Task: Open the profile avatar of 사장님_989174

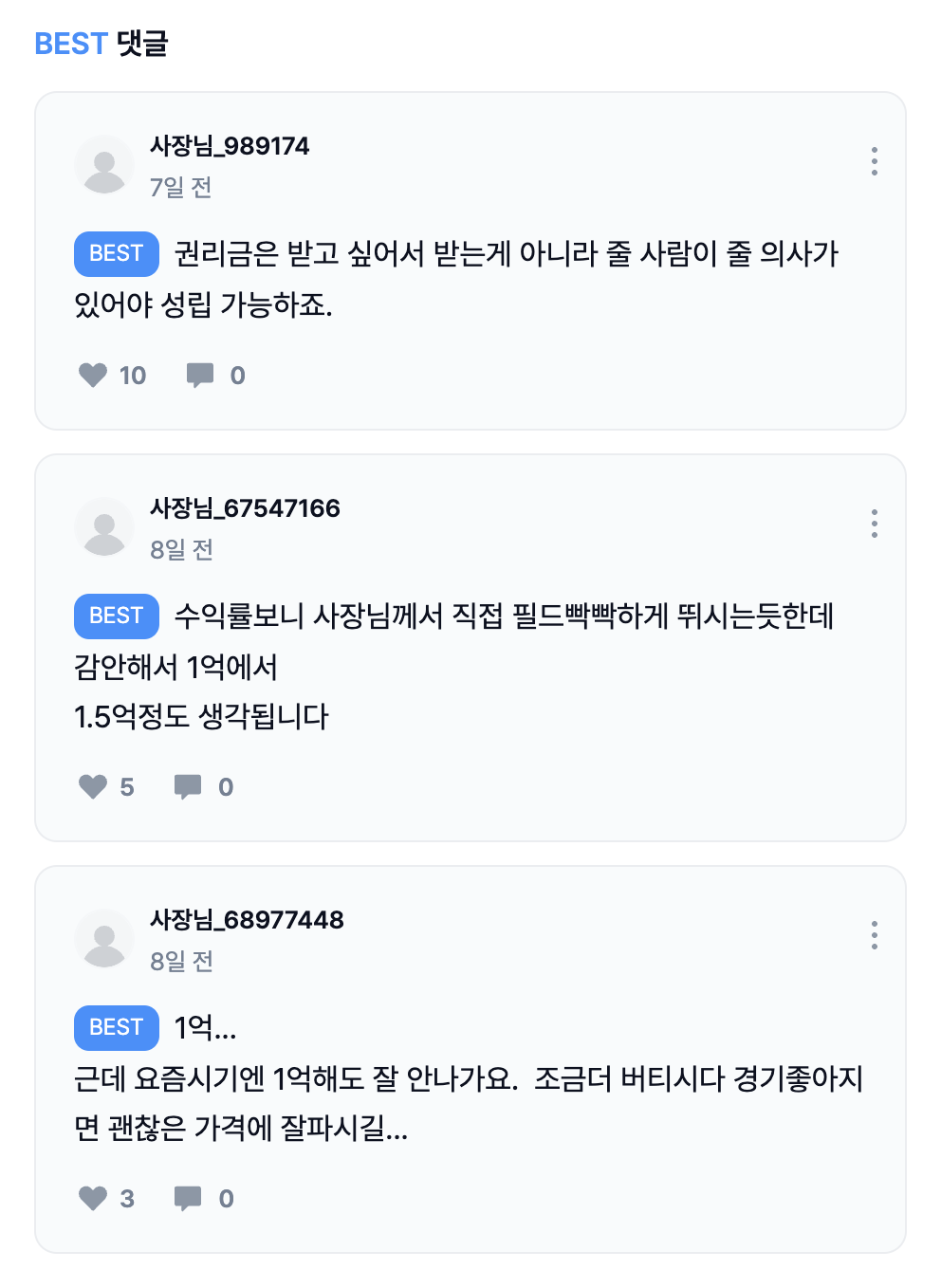Action: [104, 165]
